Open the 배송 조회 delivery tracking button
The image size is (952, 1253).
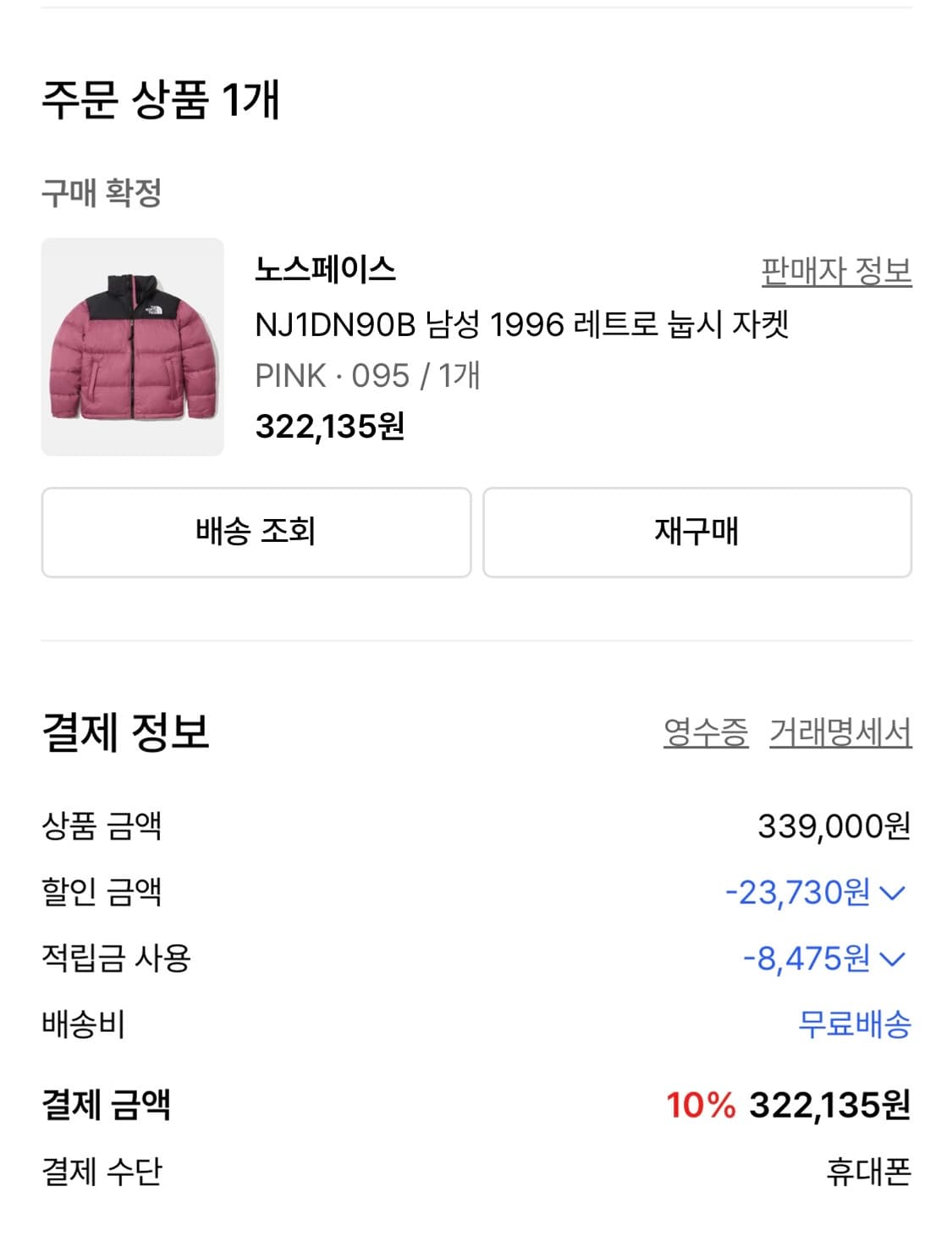pyautogui.click(x=256, y=531)
